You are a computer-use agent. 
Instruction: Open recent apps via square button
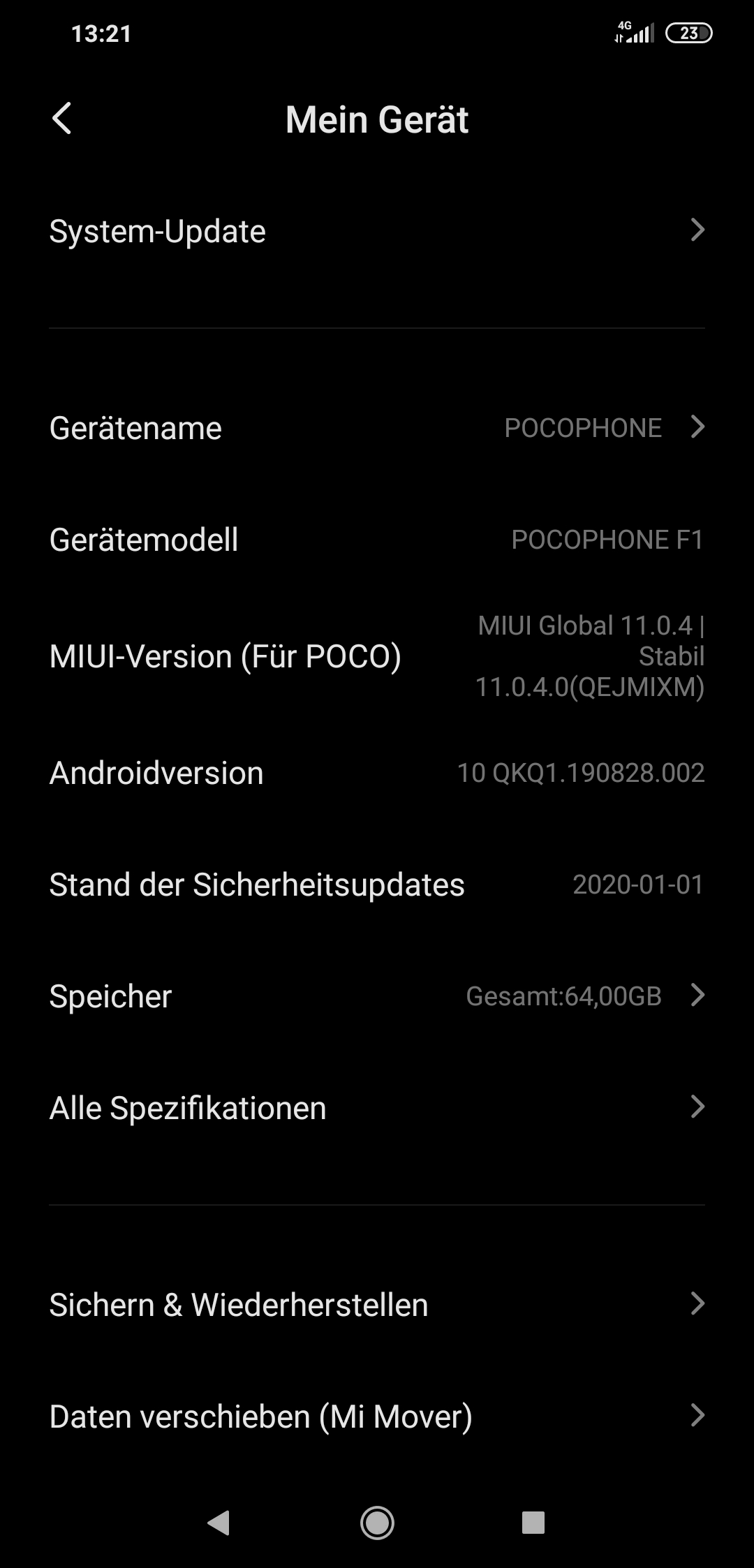point(533,1523)
